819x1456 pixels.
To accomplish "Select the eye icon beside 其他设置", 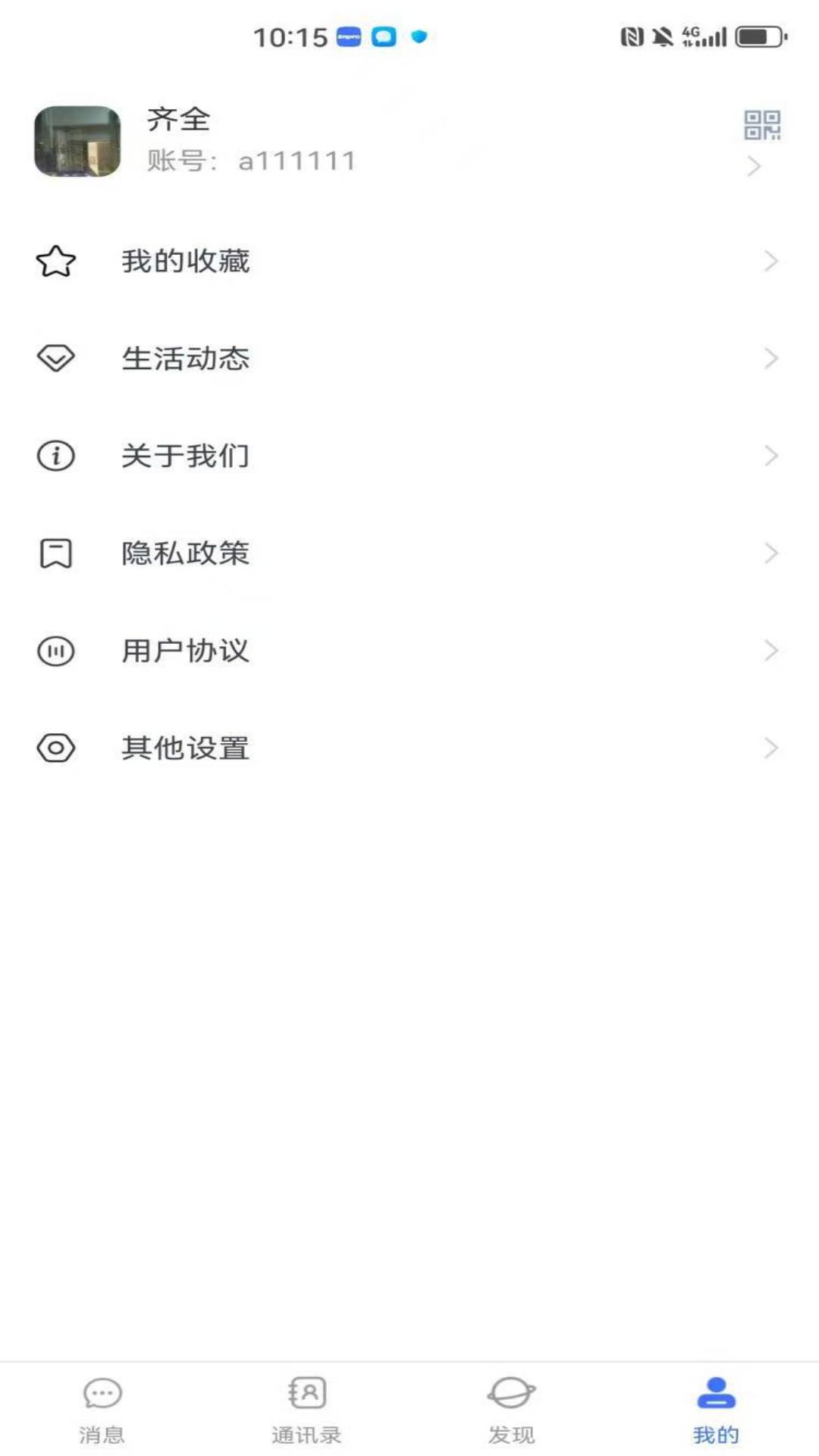I will pos(55,748).
